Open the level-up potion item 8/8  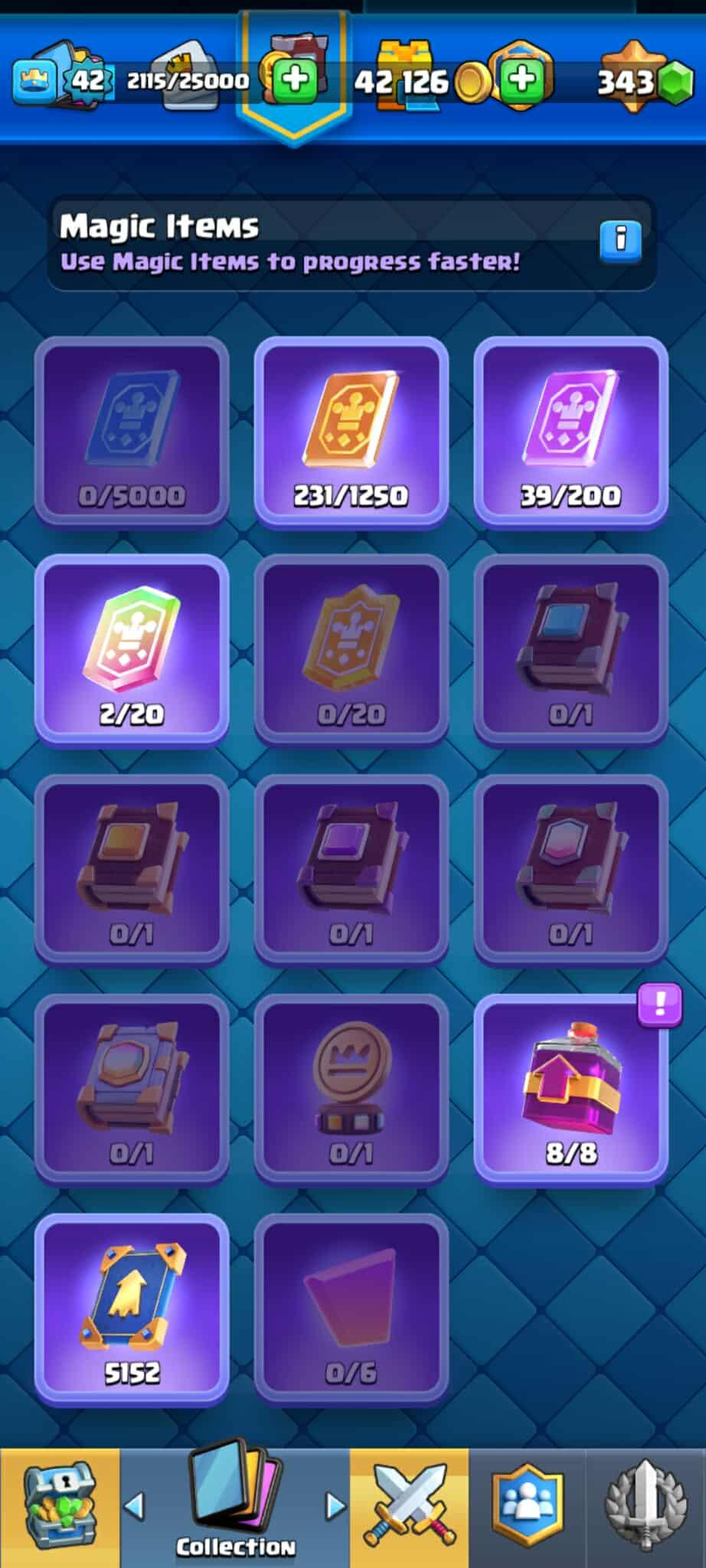570,1089
